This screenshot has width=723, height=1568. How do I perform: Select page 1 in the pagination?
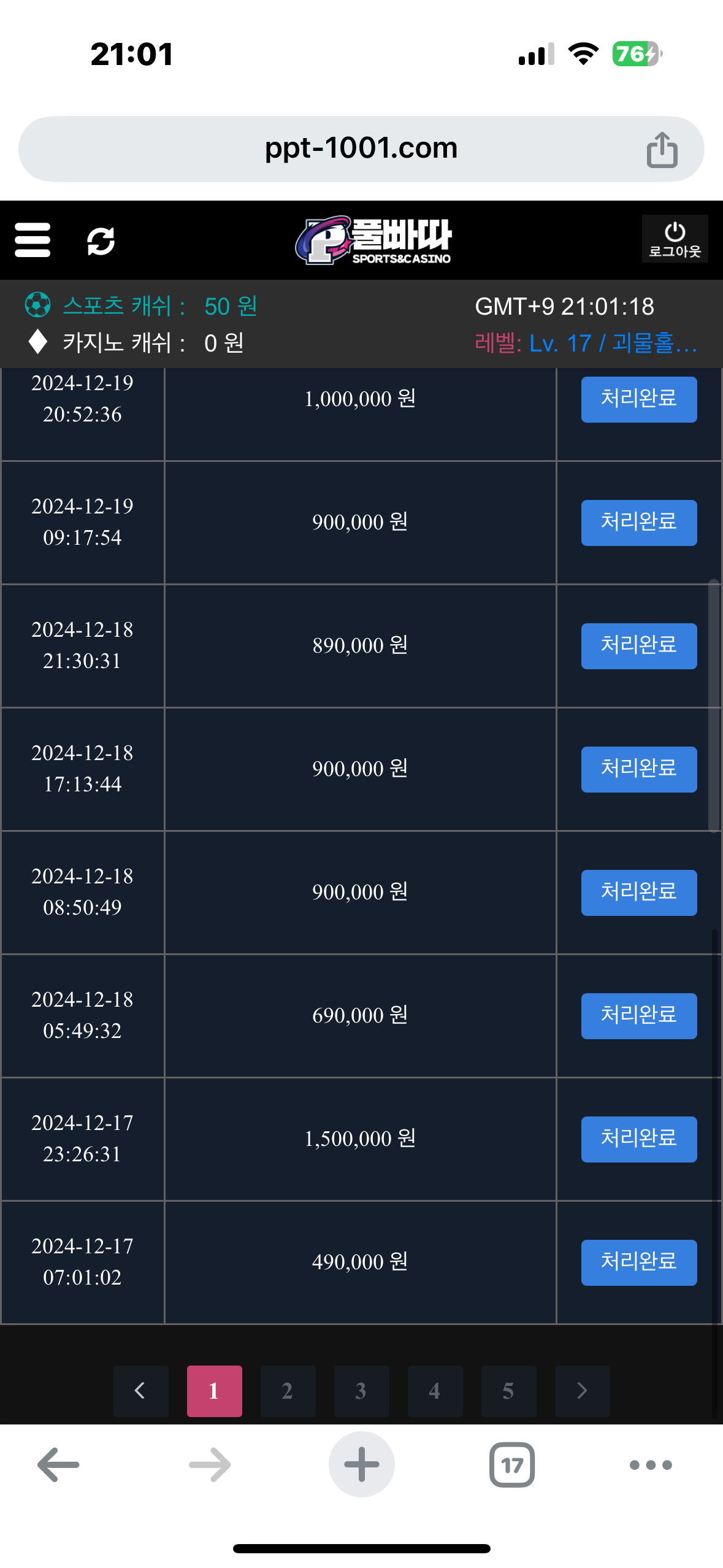click(x=214, y=1391)
